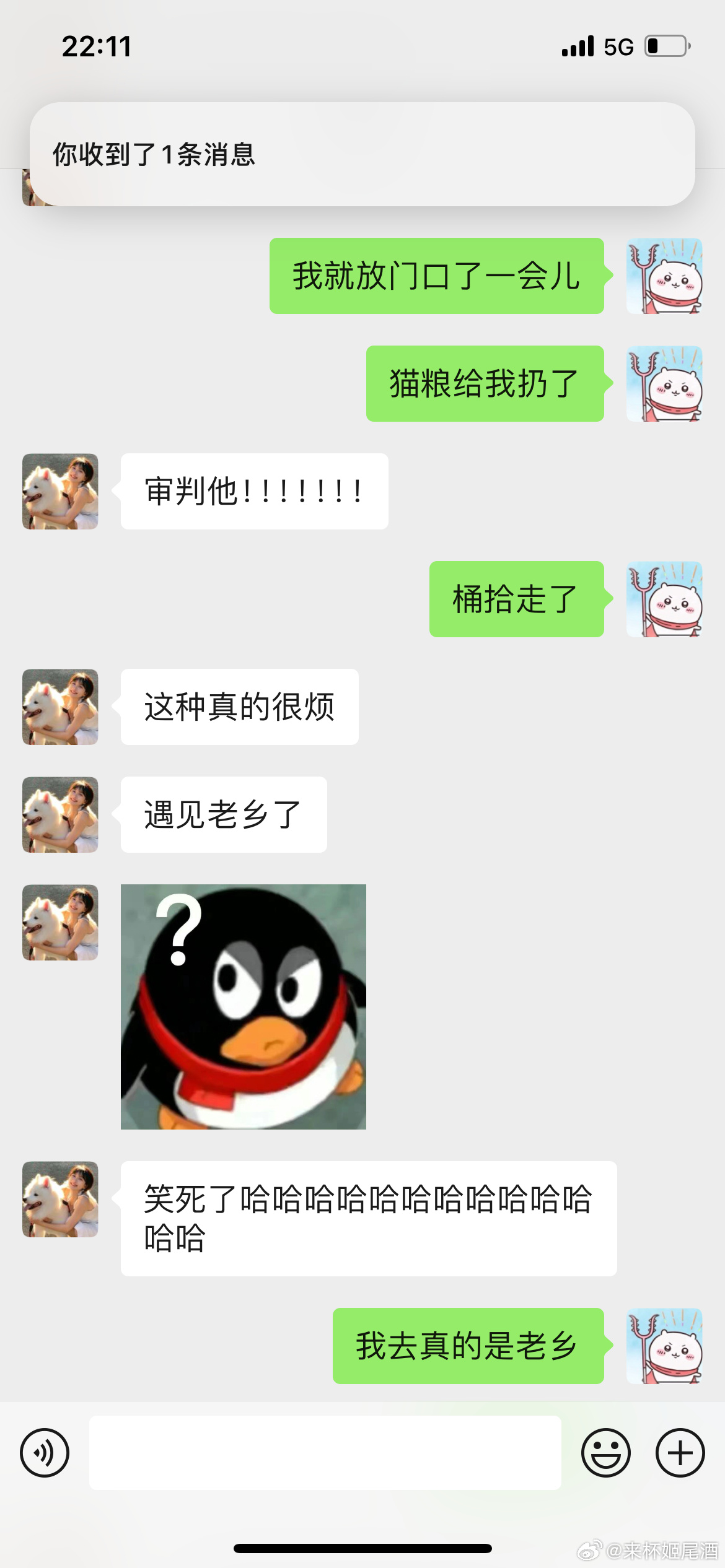The height and width of the screenshot is (1568, 725).
Task: Open the penguin question-mark sticker image
Action: click(x=243, y=1006)
